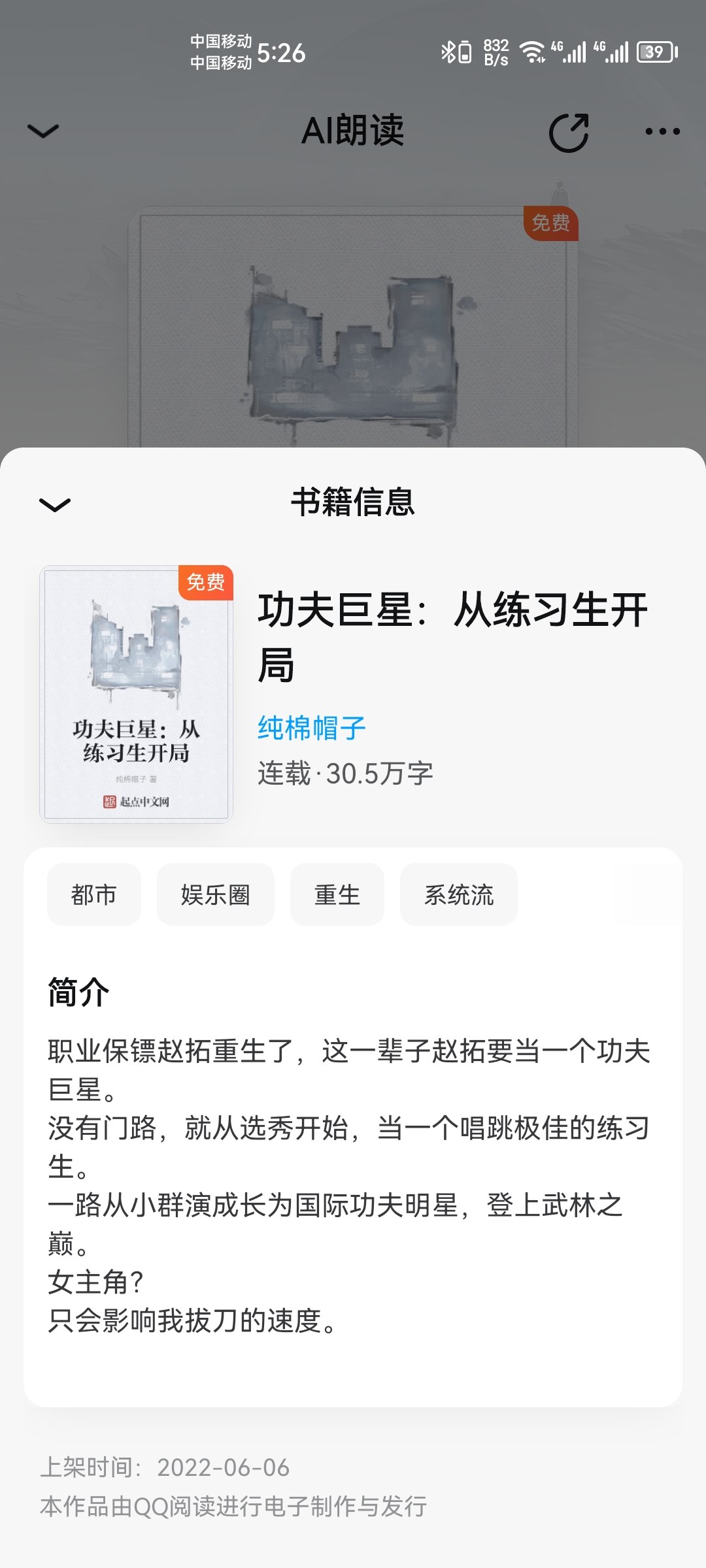Image resolution: width=706 pixels, height=1568 pixels.
Task: Open the three-dot overflow menu
Action: coord(662,132)
